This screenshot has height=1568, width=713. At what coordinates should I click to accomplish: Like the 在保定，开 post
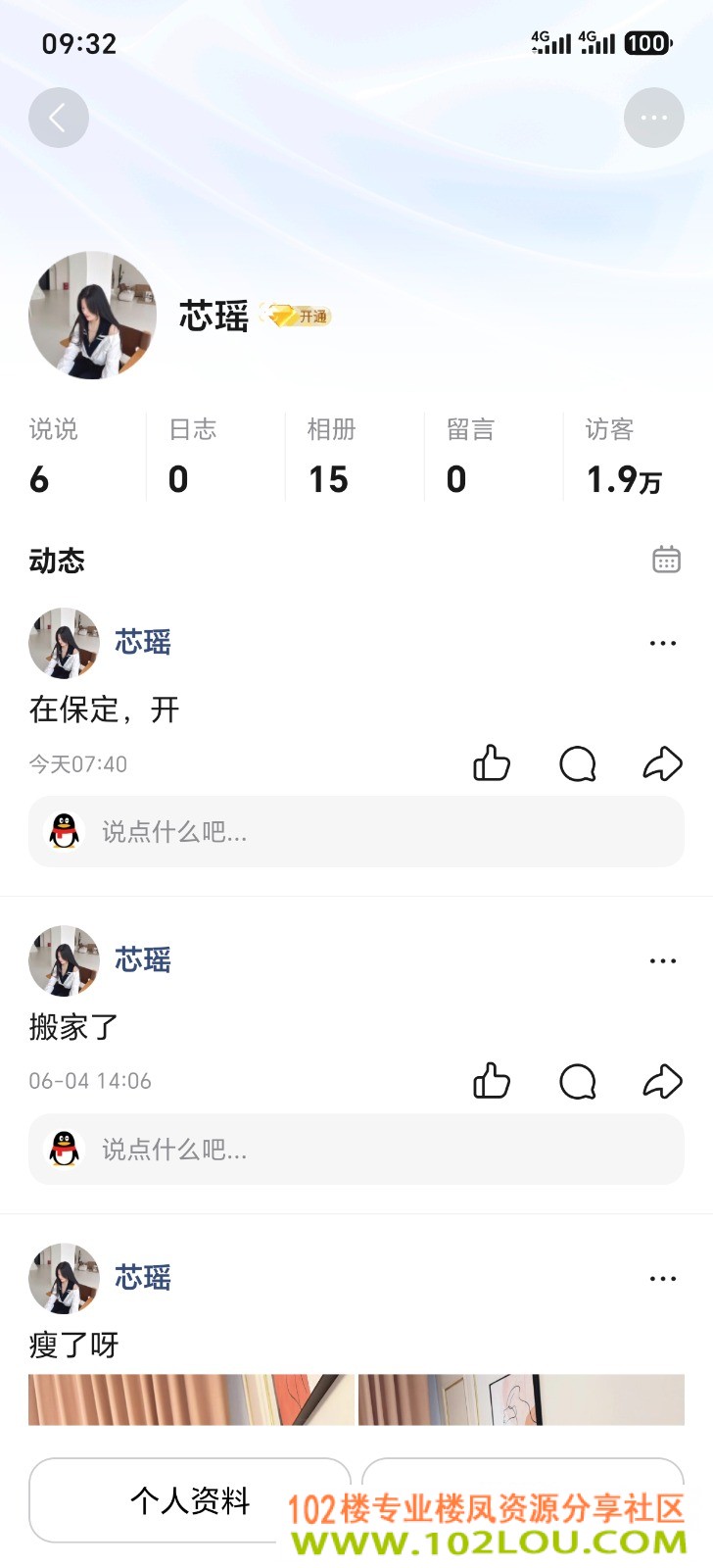(492, 763)
